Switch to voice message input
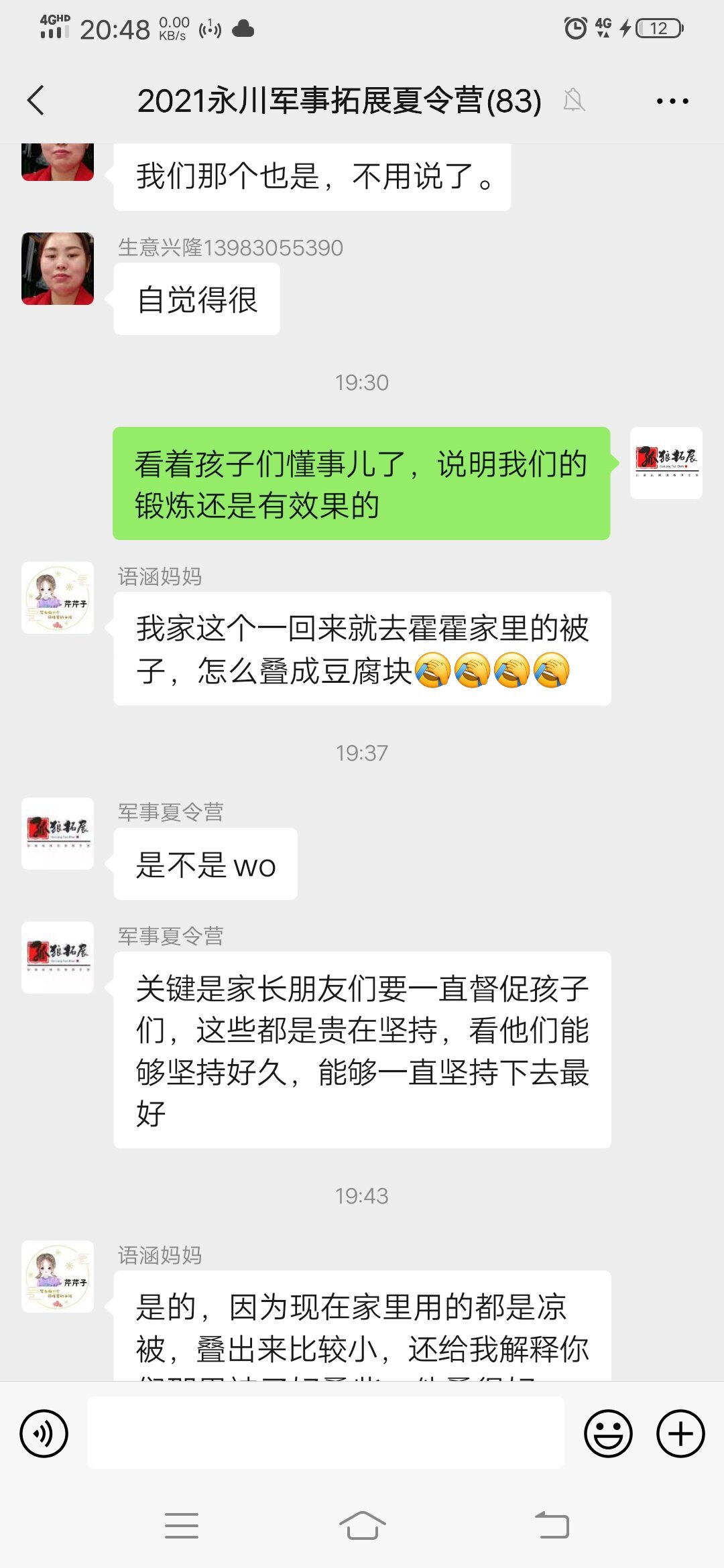The width and height of the screenshot is (724, 1568). (44, 1434)
